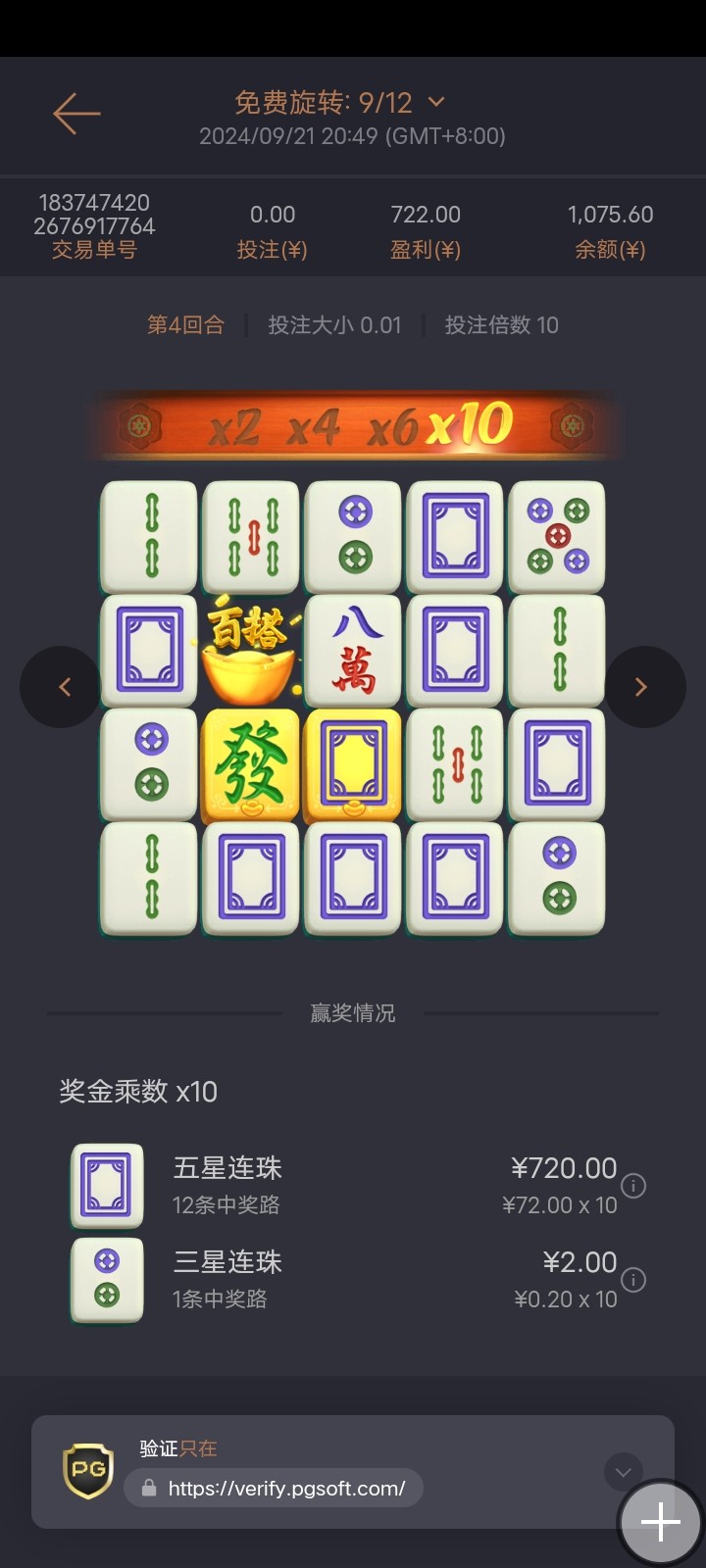View info for the ¥720.00 五星连珠 win
This screenshot has height=1568, width=706.
pyautogui.click(x=634, y=1186)
